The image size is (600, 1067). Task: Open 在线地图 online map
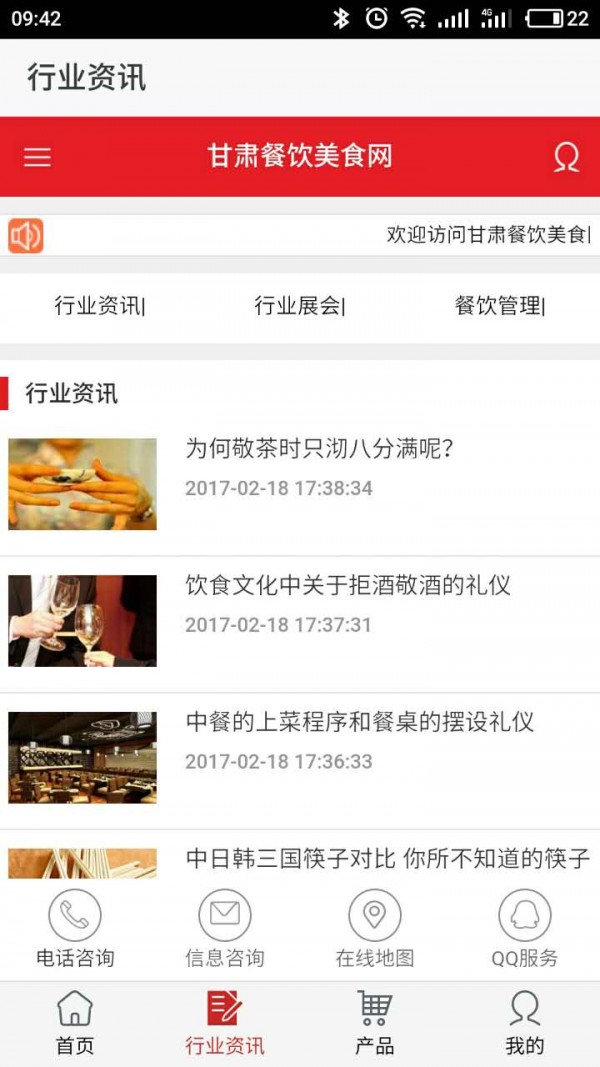[x=375, y=930]
